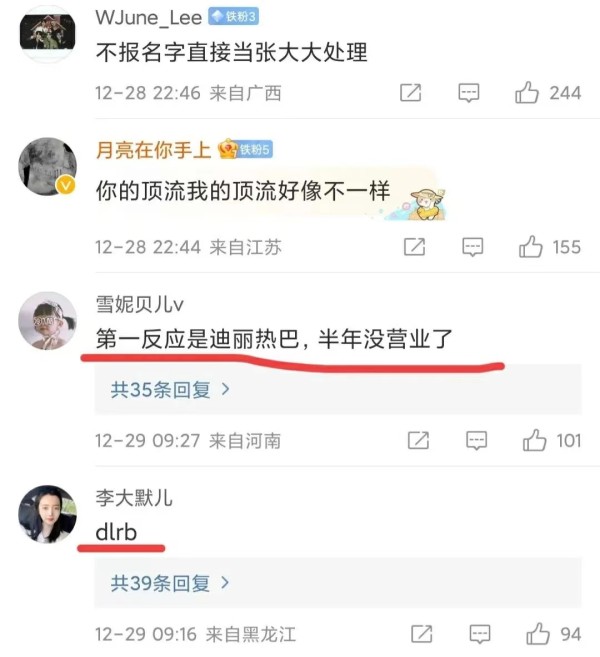600x657 pixels.
Task: Like WJune_Lee's comment
Action: (527, 93)
